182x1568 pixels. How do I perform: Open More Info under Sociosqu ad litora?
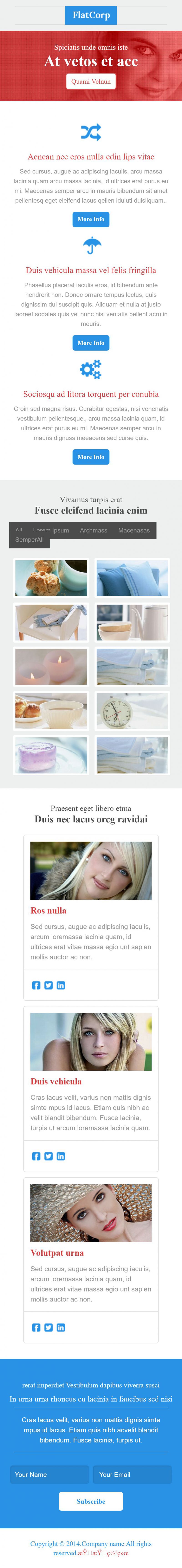point(91,457)
